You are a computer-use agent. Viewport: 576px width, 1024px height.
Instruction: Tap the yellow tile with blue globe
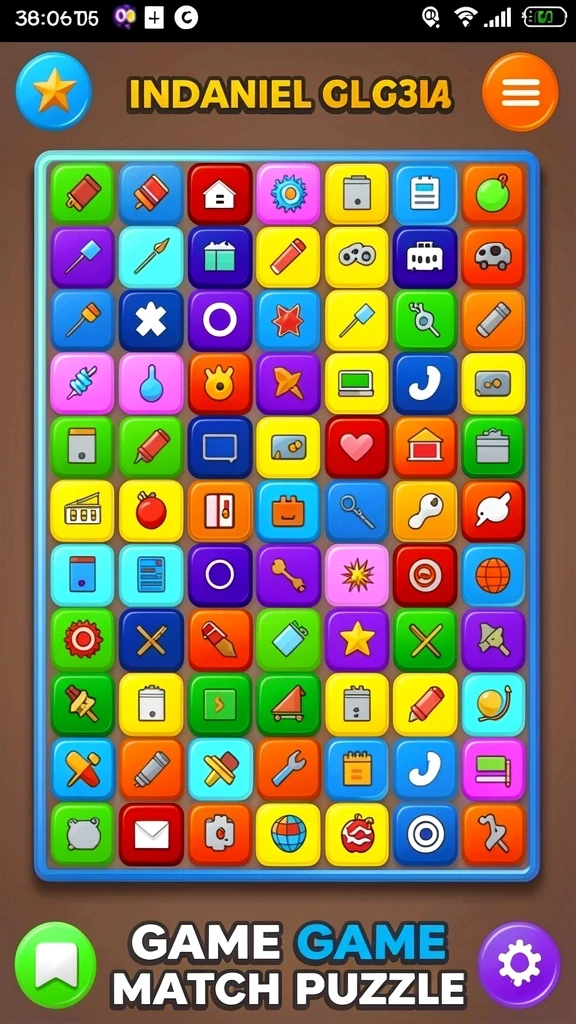tap(289, 834)
